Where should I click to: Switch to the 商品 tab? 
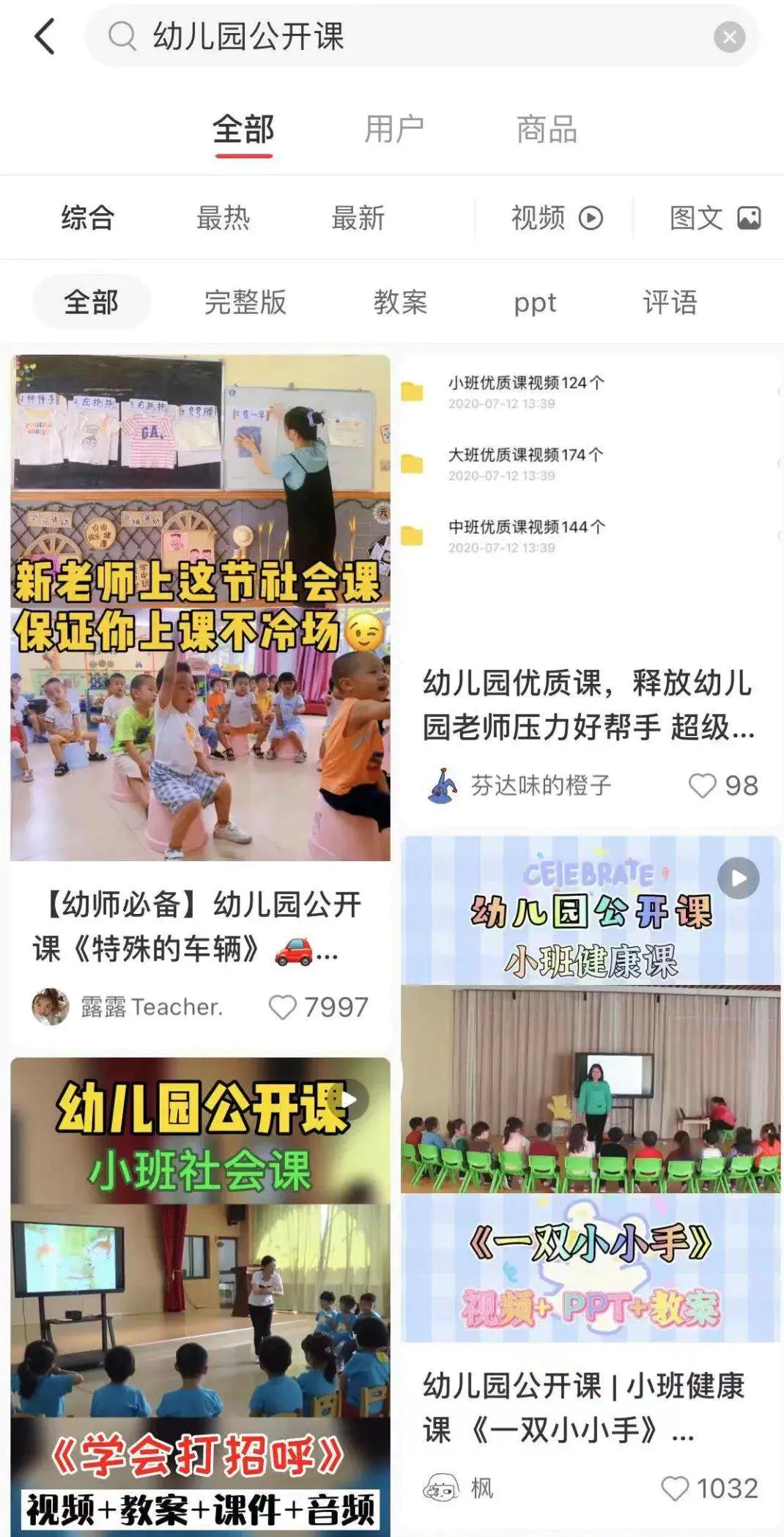click(547, 130)
